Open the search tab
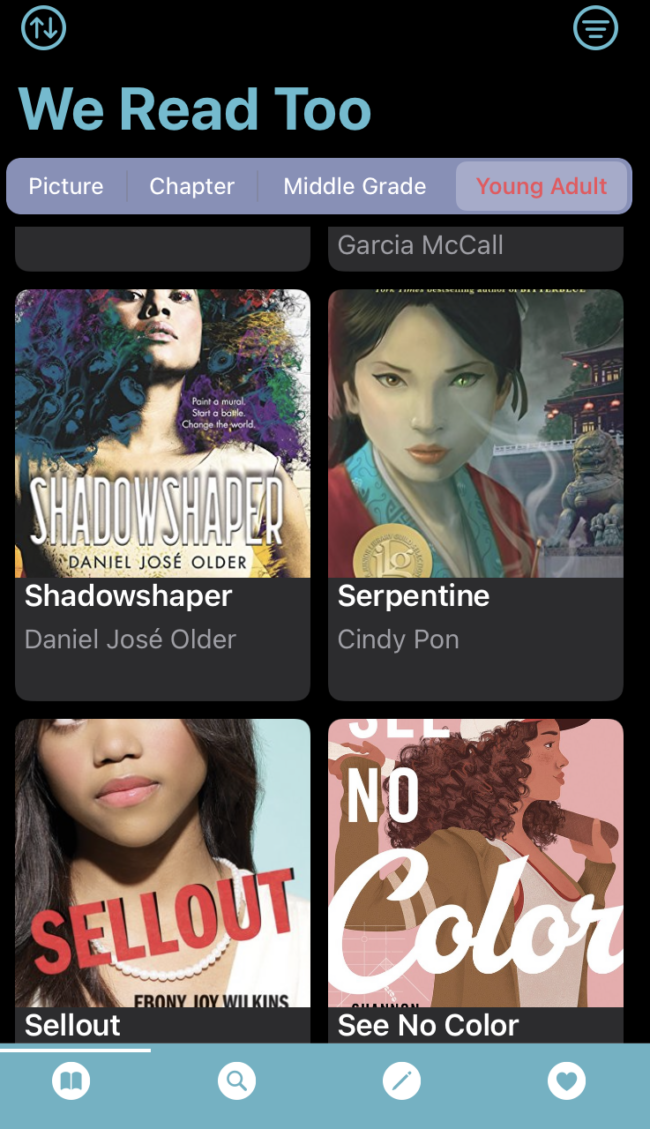 click(237, 1081)
